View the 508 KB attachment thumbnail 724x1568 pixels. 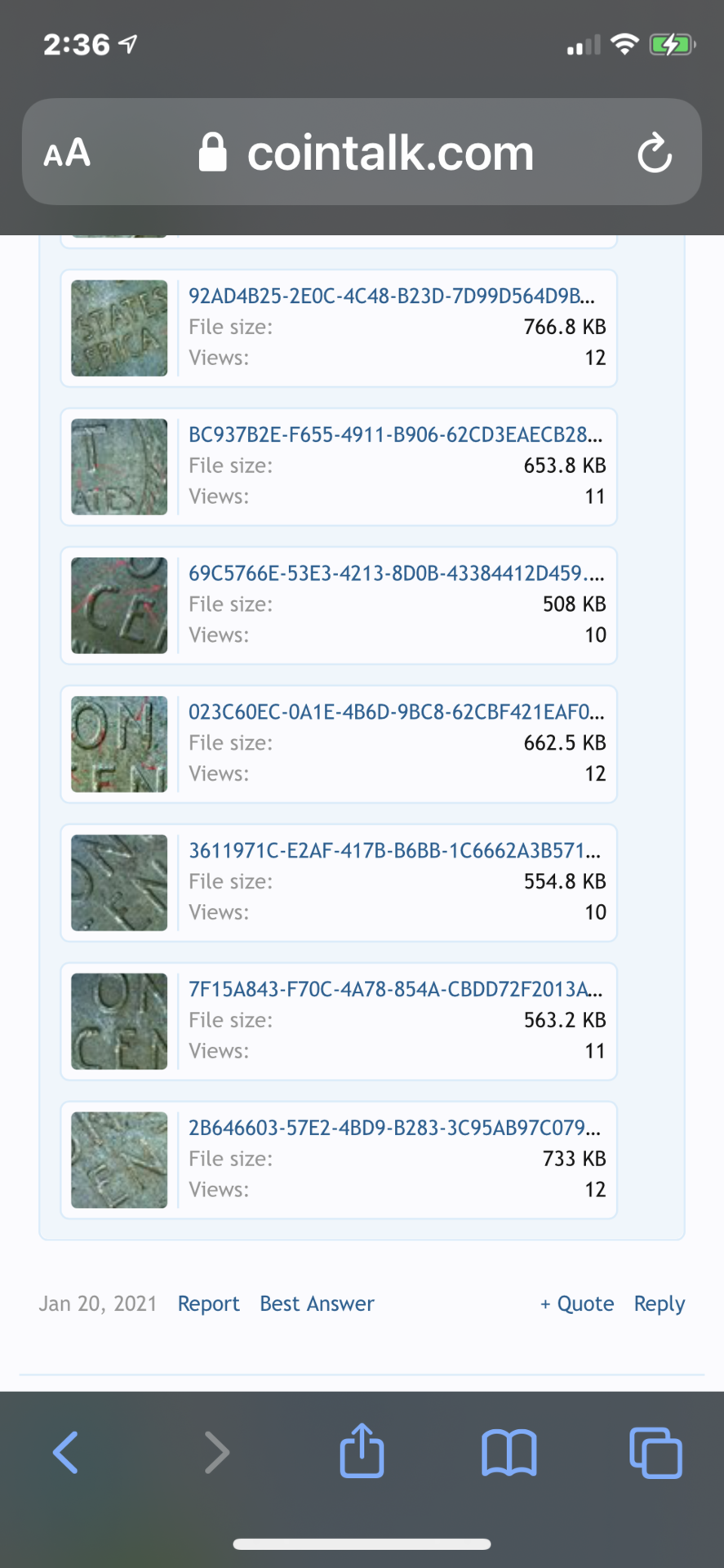119,606
